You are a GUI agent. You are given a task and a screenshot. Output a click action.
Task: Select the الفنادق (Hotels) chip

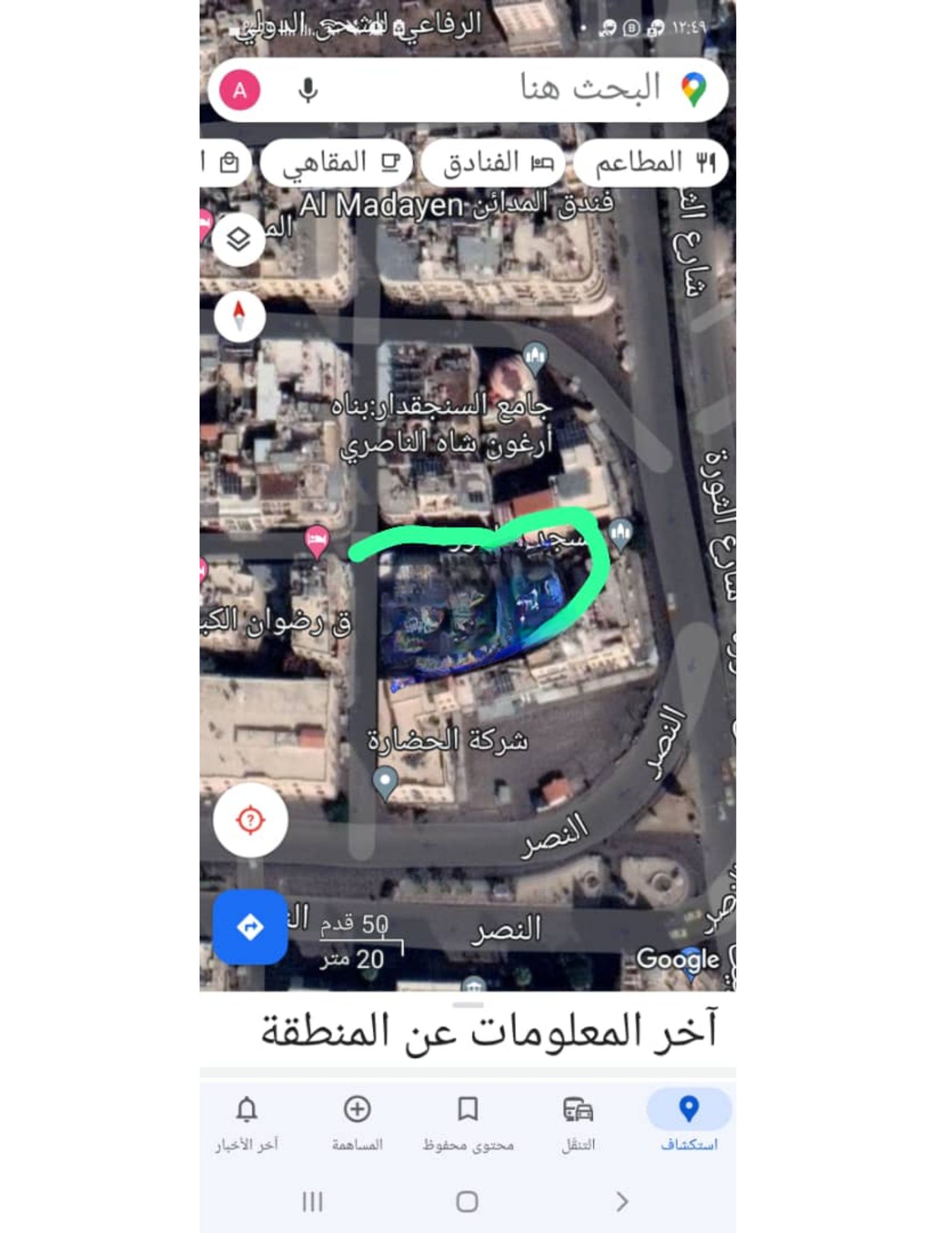coord(494,163)
